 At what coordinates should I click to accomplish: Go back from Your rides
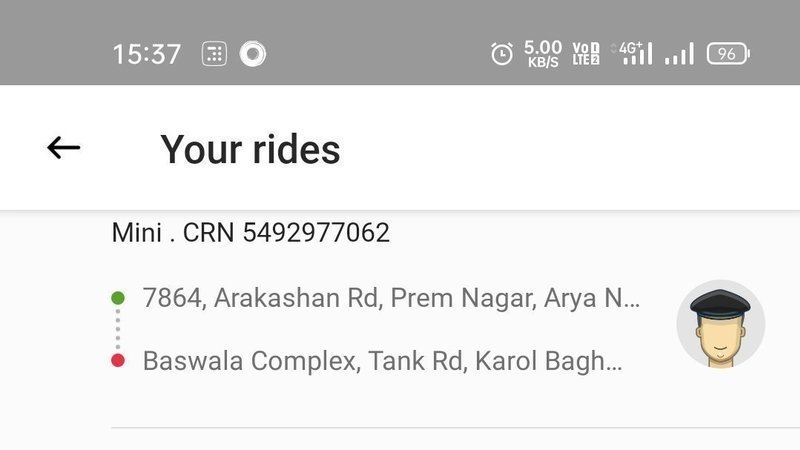(63, 148)
